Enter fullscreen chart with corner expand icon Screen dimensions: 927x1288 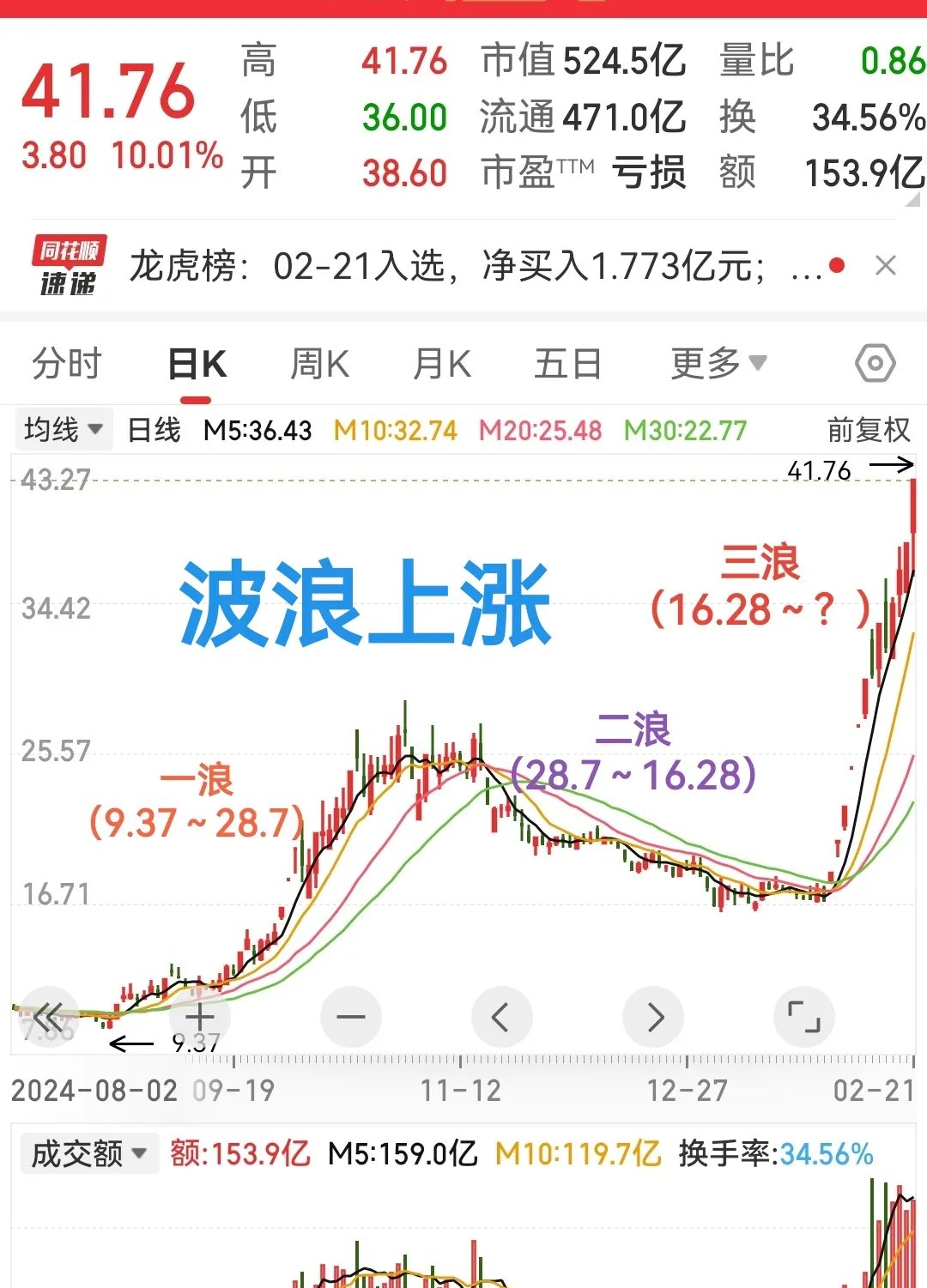(803, 1016)
